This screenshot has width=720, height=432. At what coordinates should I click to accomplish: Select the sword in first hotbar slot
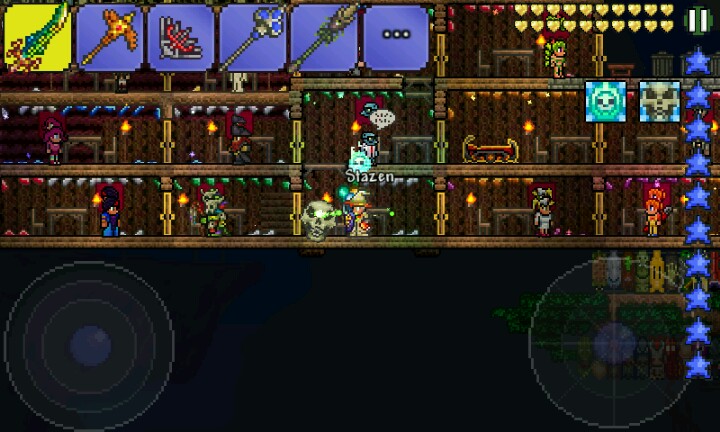tap(37, 37)
